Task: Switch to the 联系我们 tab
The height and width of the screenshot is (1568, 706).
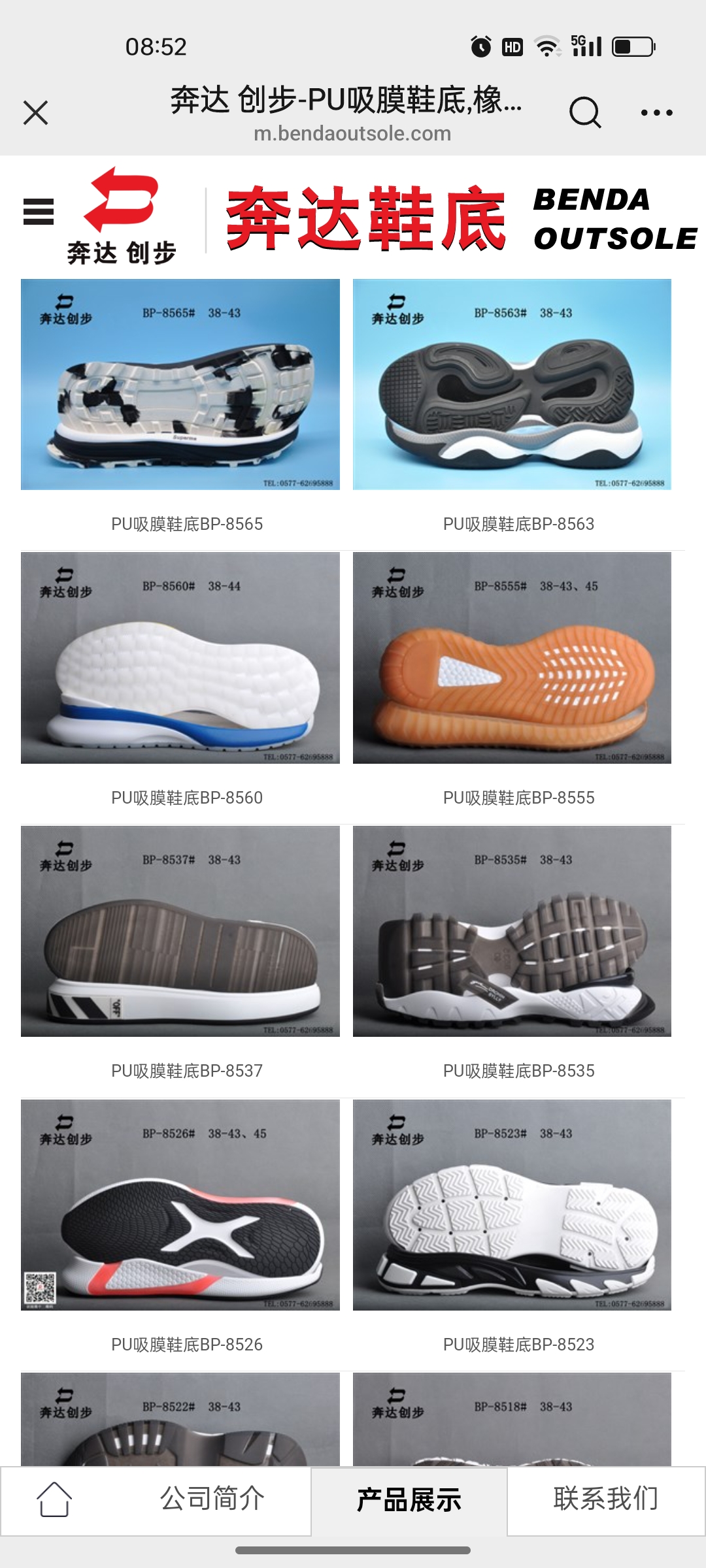Action: point(605,1499)
